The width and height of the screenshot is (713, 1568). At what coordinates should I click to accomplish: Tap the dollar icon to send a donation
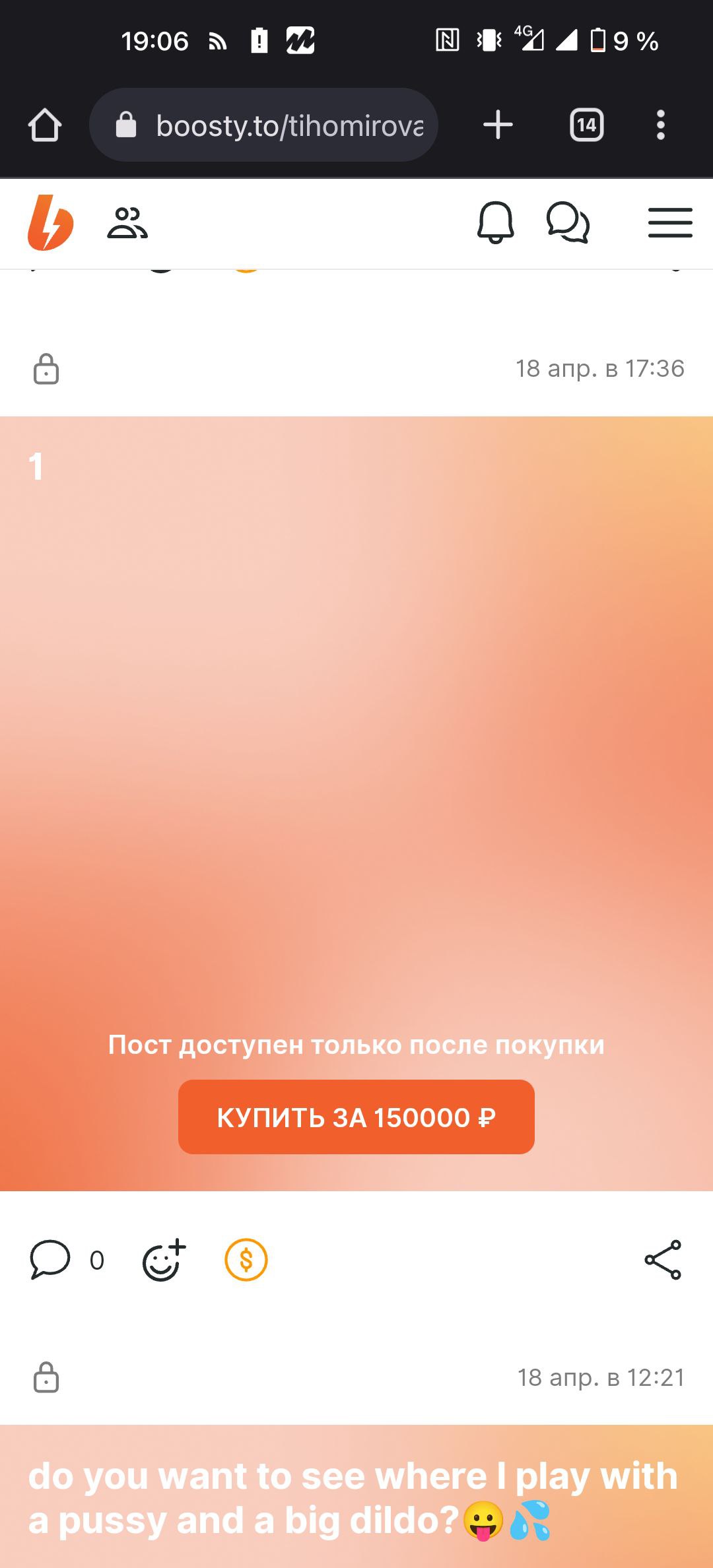coord(246,1260)
